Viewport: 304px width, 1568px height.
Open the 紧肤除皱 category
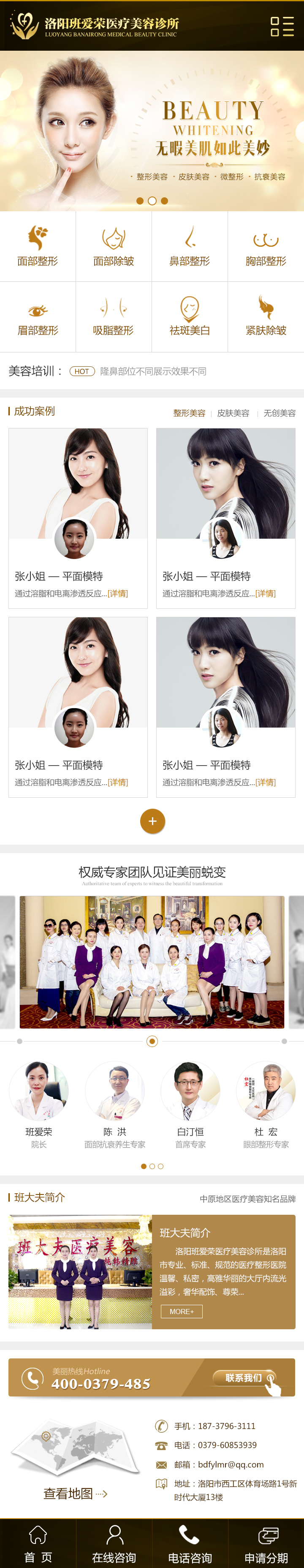click(266, 317)
